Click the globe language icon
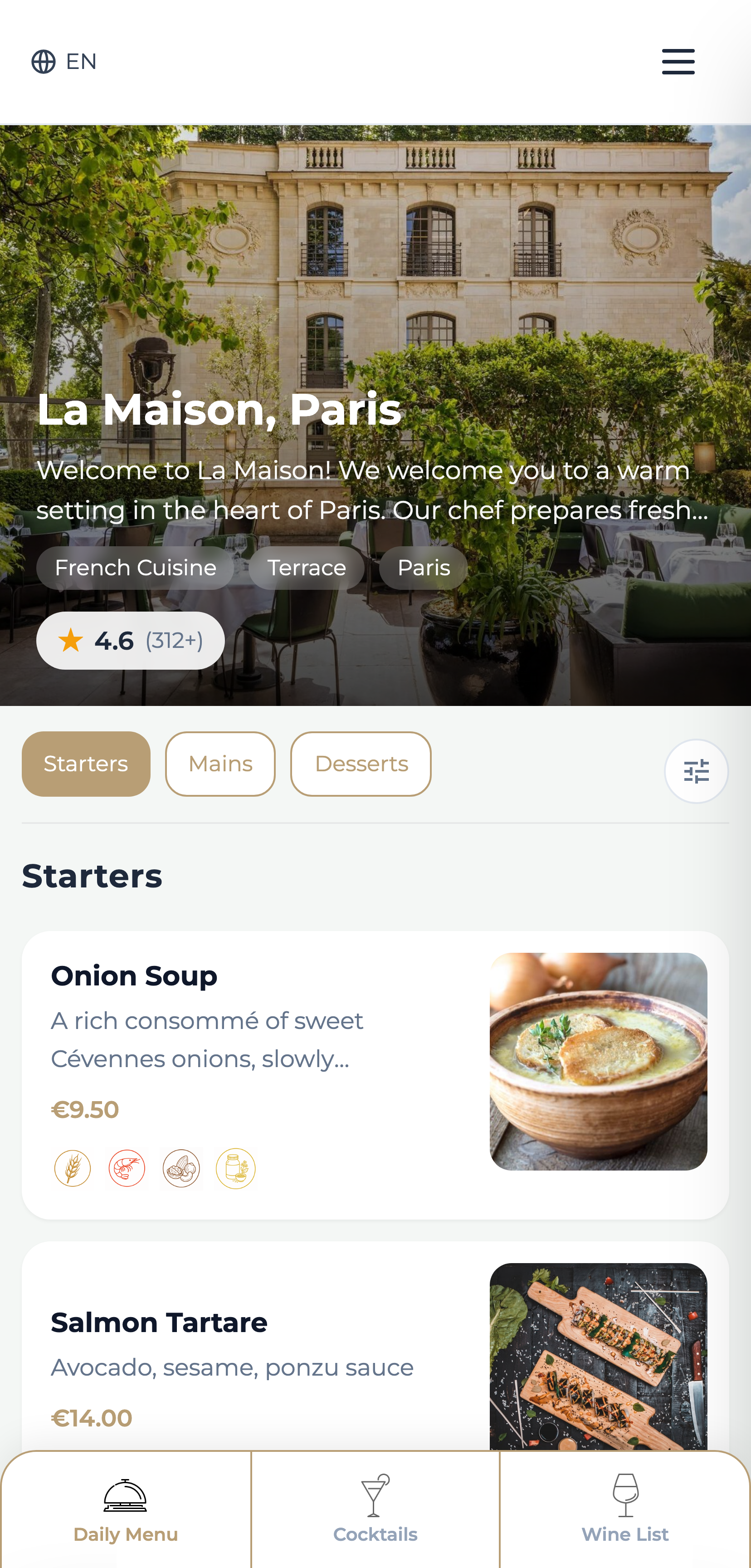The image size is (751, 1568). (x=42, y=61)
